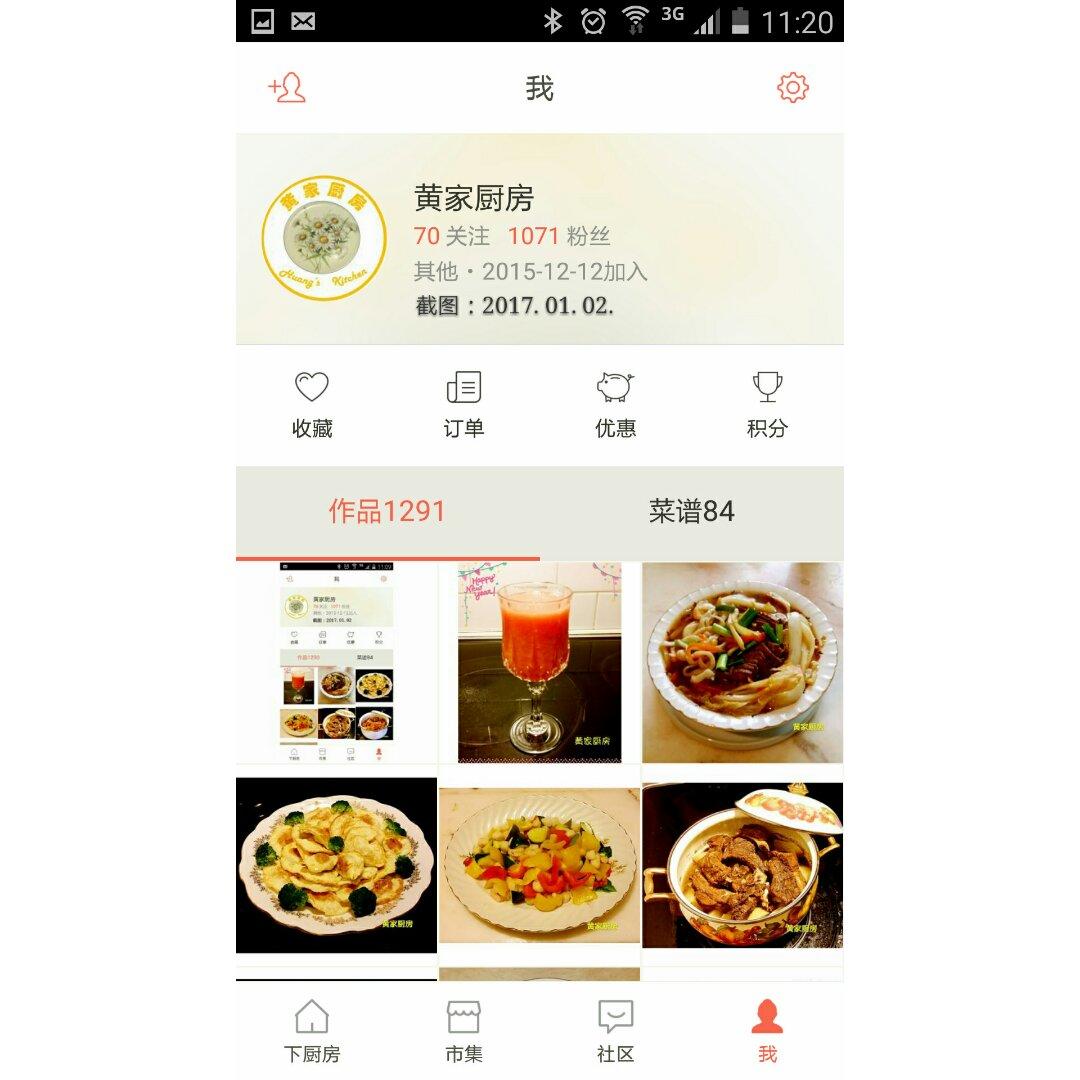The height and width of the screenshot is (1080, 1080).
Task: Open 订单 orders
Action: (463, 405)
